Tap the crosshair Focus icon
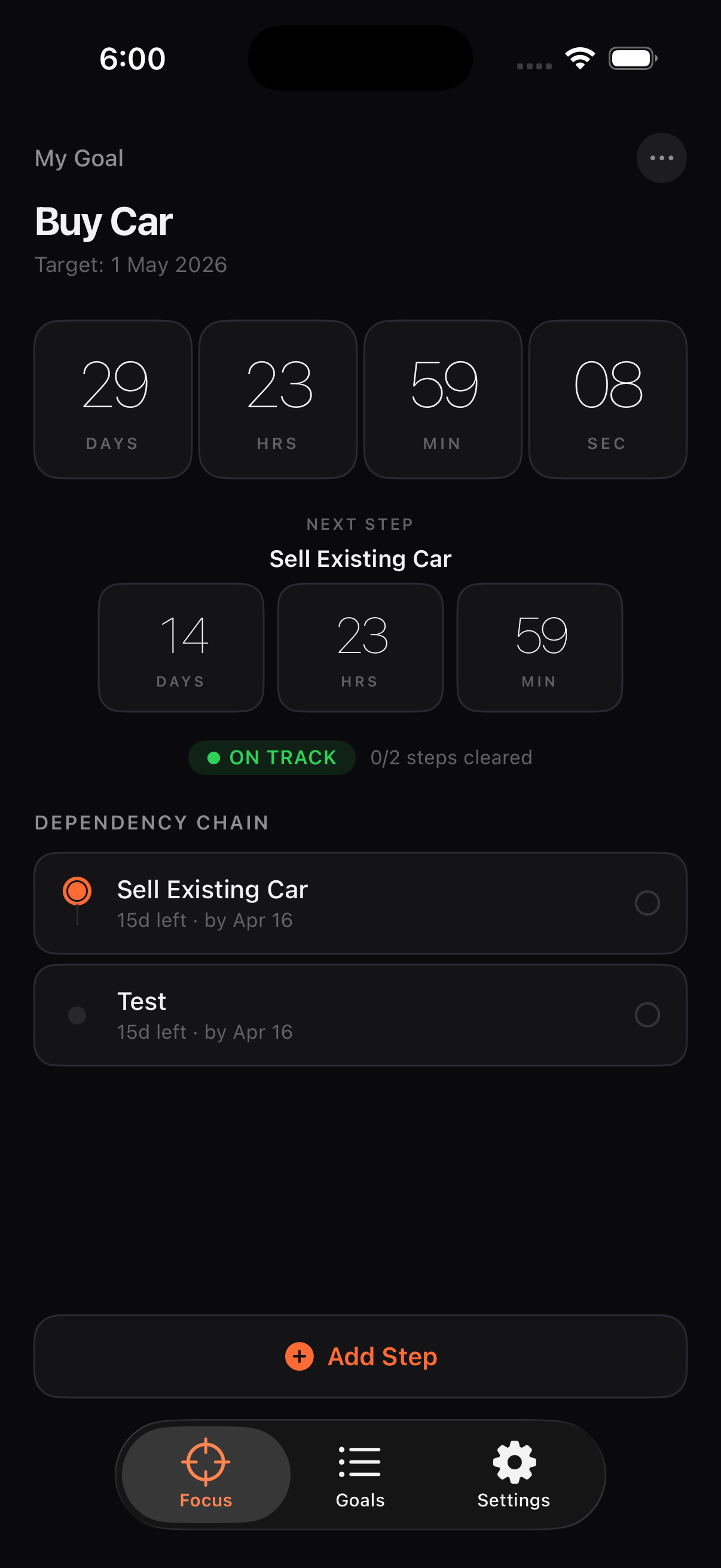Image resolution: width=721 pixels, height=1568 pixels. click(x=205, y=1461)
